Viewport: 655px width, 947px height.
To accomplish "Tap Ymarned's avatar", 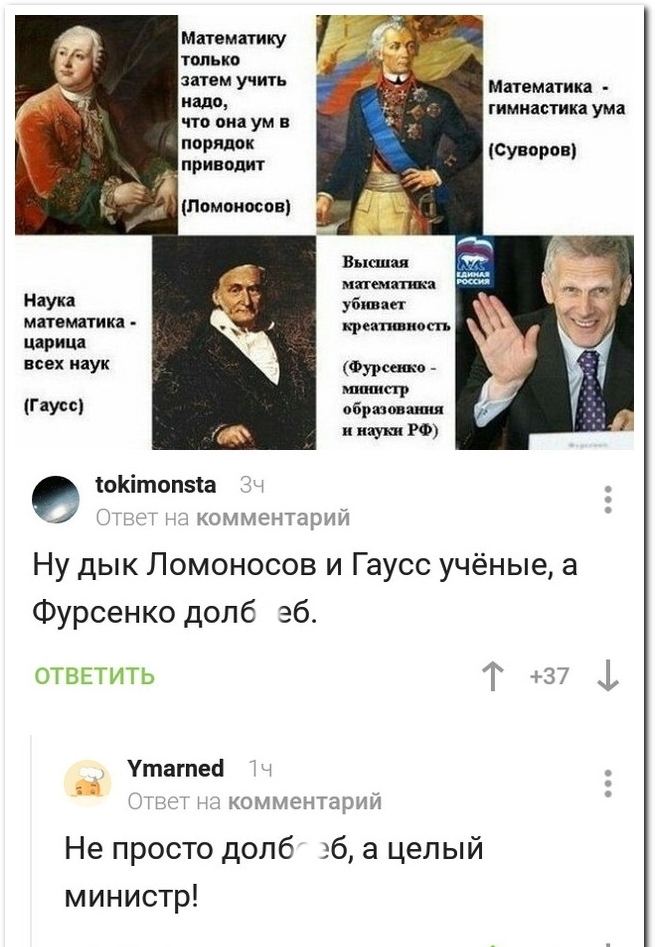I will tap(88, 782).
